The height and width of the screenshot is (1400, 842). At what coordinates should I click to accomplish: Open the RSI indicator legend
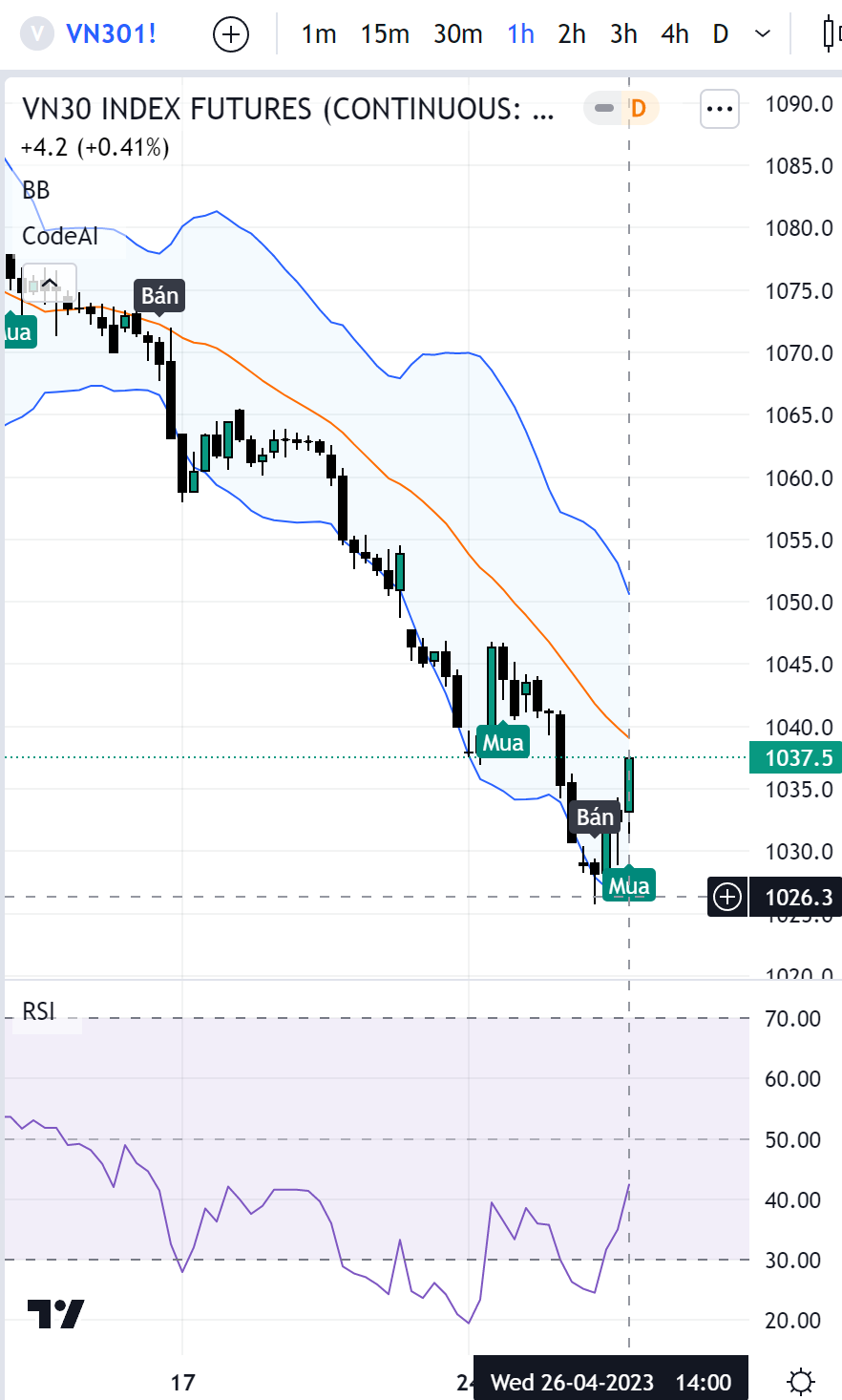39,1011
